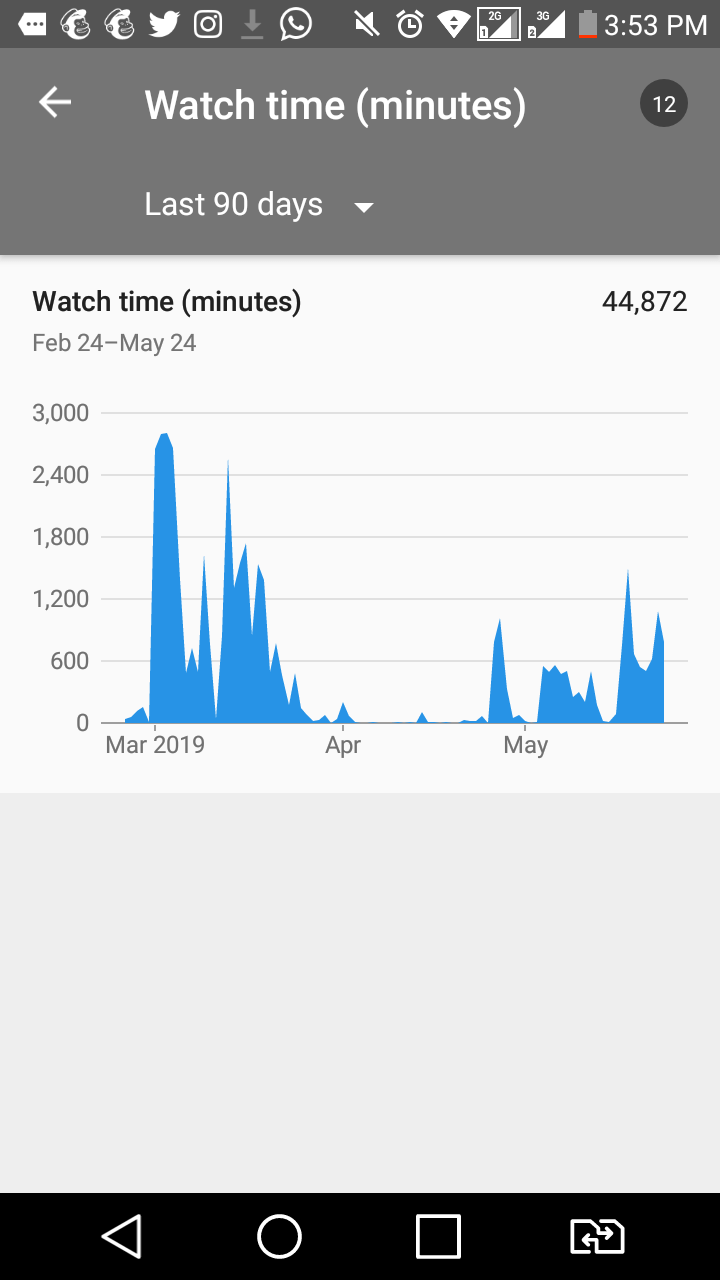The width and height of the screenshot is (720, 1280).
Task: Open recent apps from navigation bar
Action: 438,1236
